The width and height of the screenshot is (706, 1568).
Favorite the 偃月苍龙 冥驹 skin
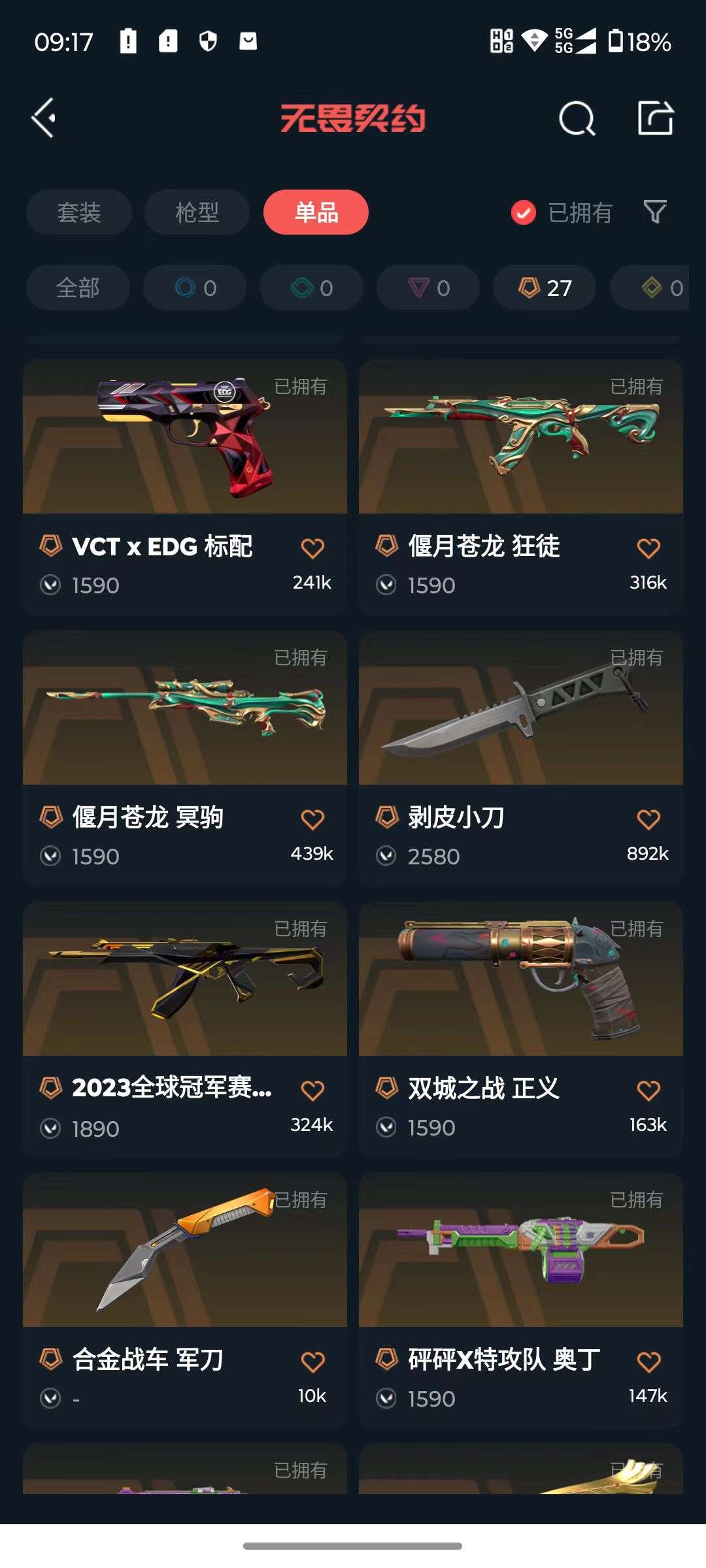coord(314,819)
